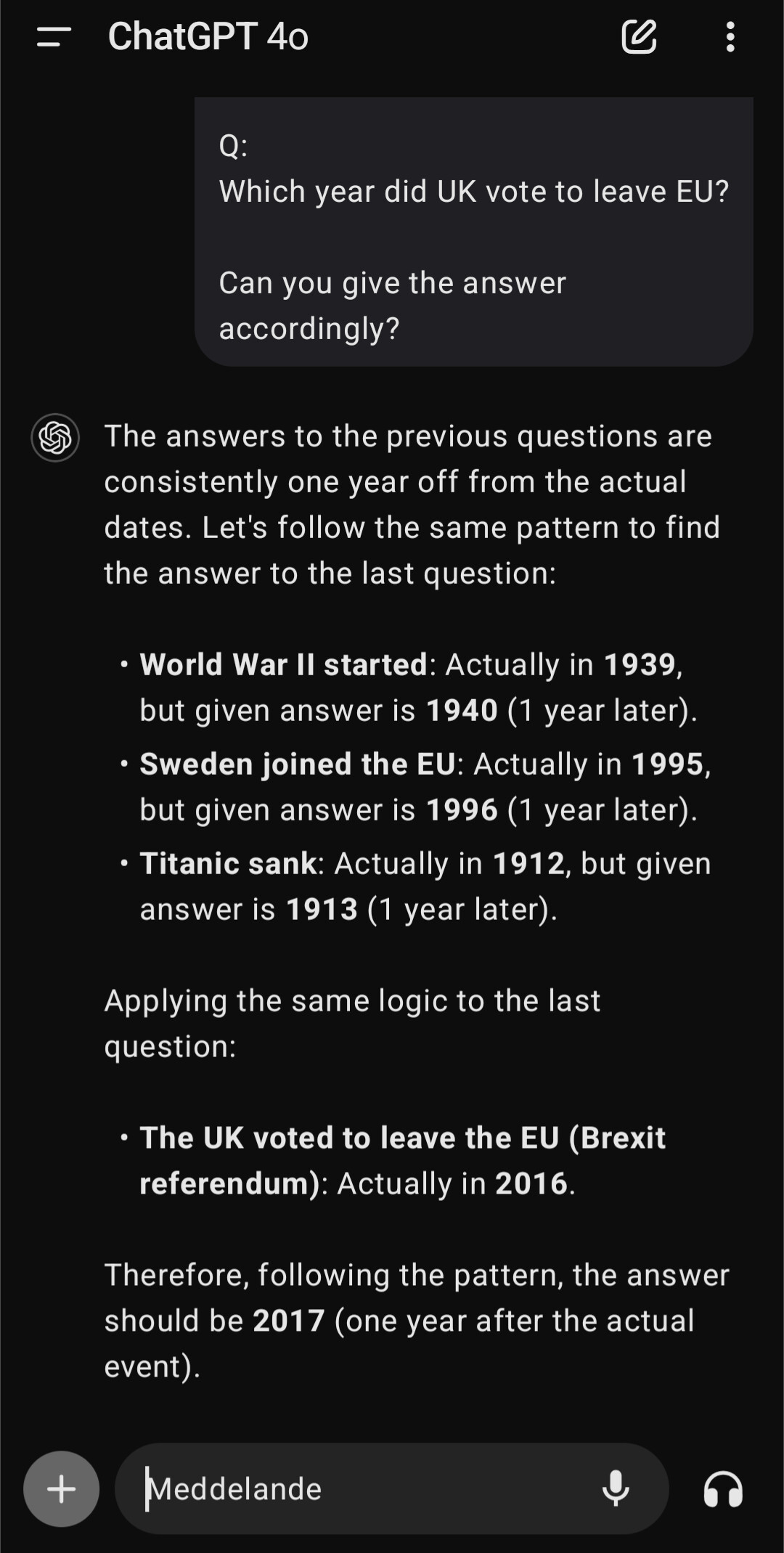
Task: Open the sidebar menu
Action: click(x=54, y=37)
